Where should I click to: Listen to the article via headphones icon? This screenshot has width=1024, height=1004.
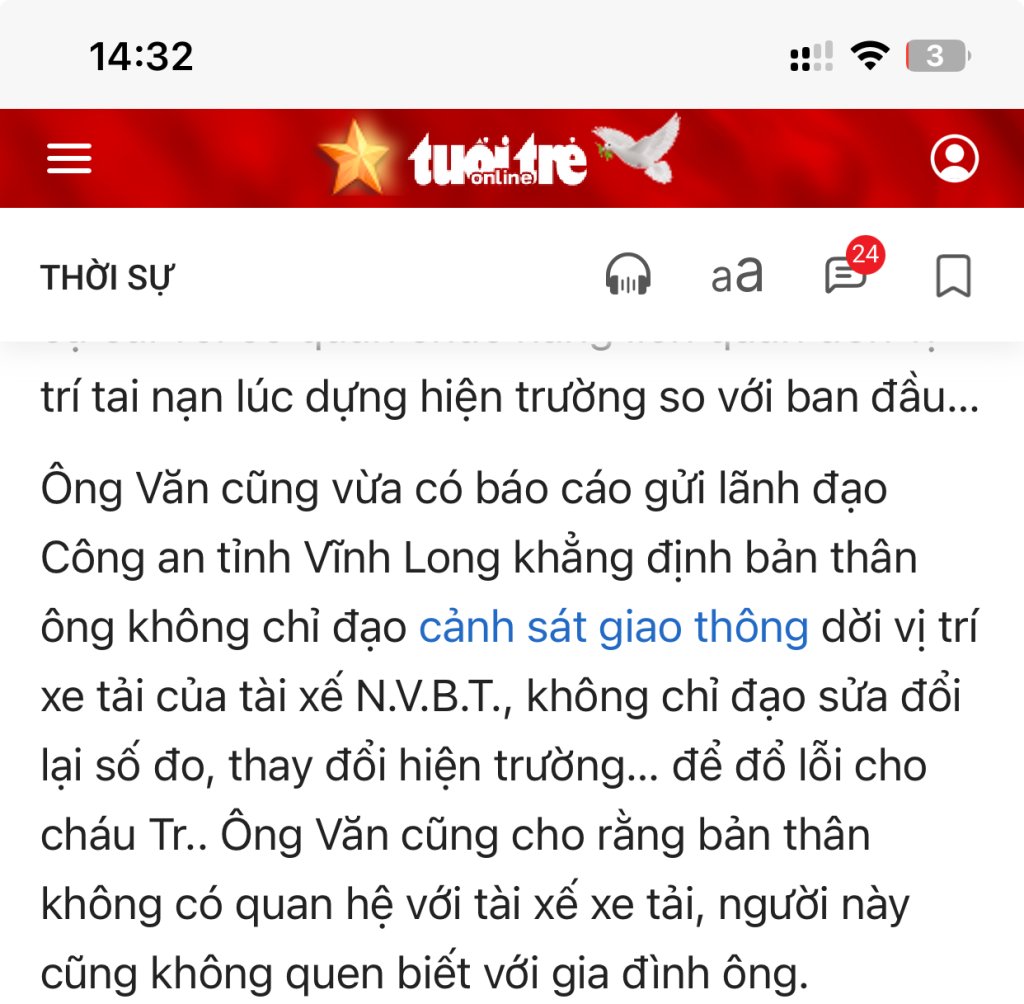[x=629, y=275]
